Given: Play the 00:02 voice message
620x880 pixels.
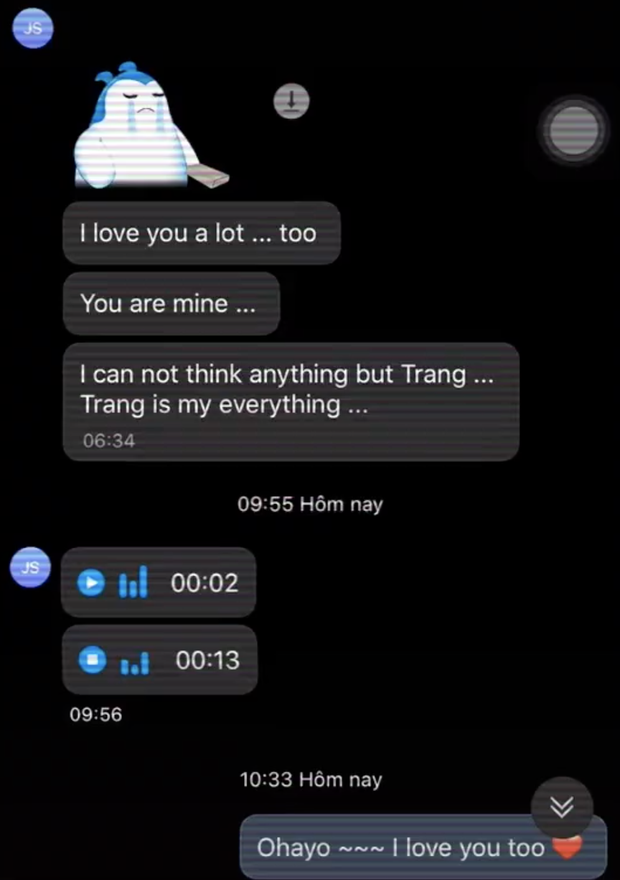Looking at the screenshot, I should 91,583.
